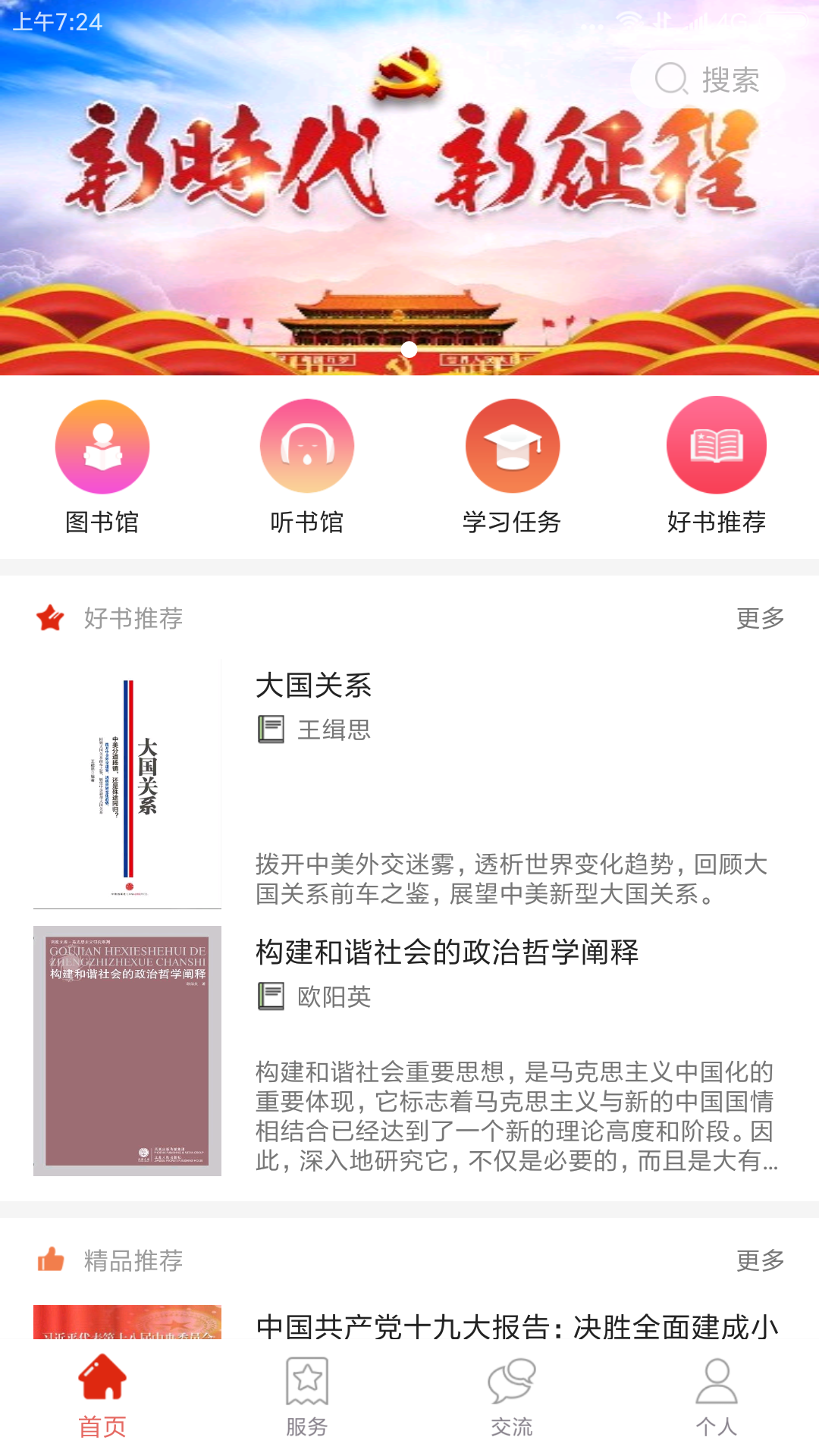Open the book 构建和谐社会的政治哲学阐释
Viewport: 819px width, 1456px height.
[409, 1050]
